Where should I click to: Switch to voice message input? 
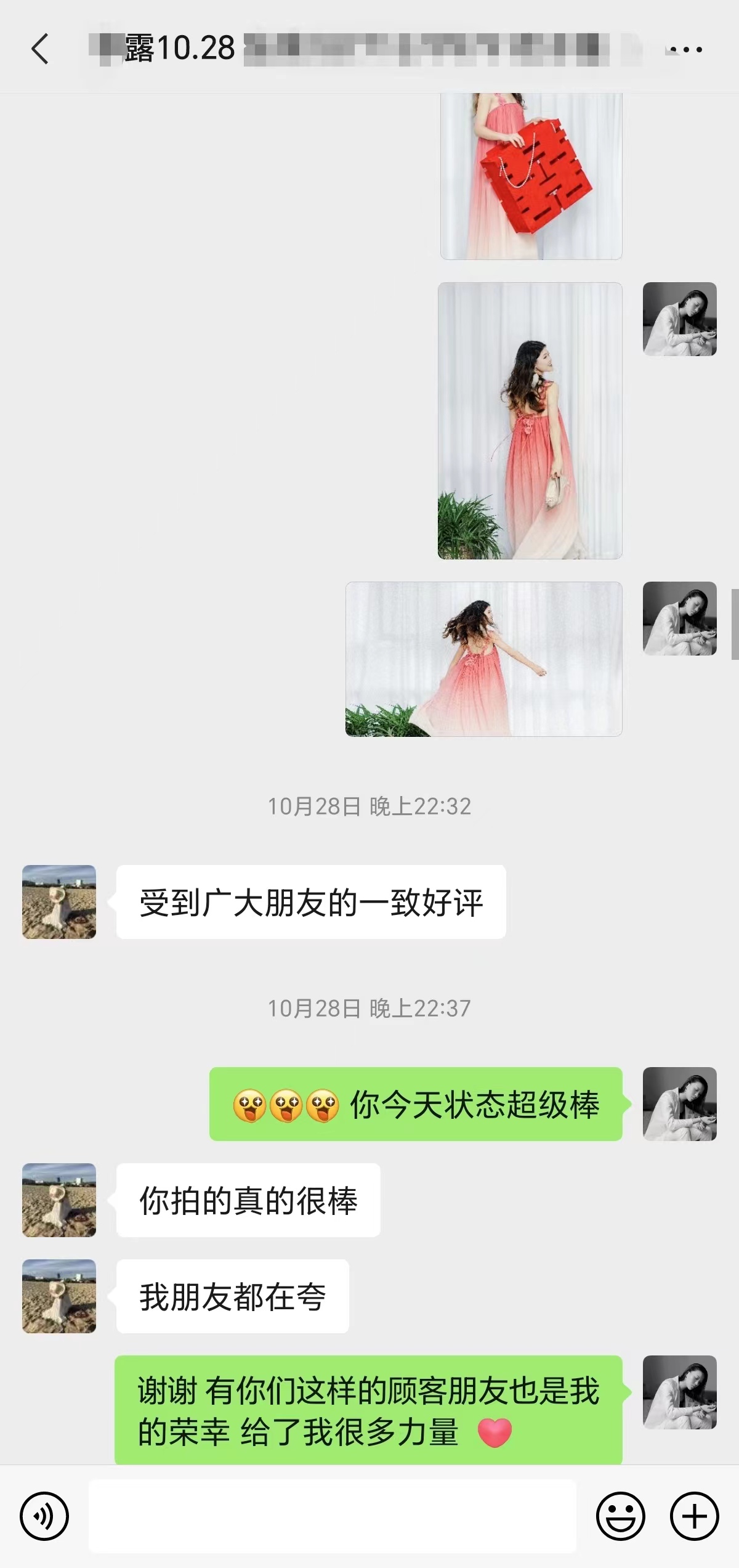click(x=44, y=1516)
